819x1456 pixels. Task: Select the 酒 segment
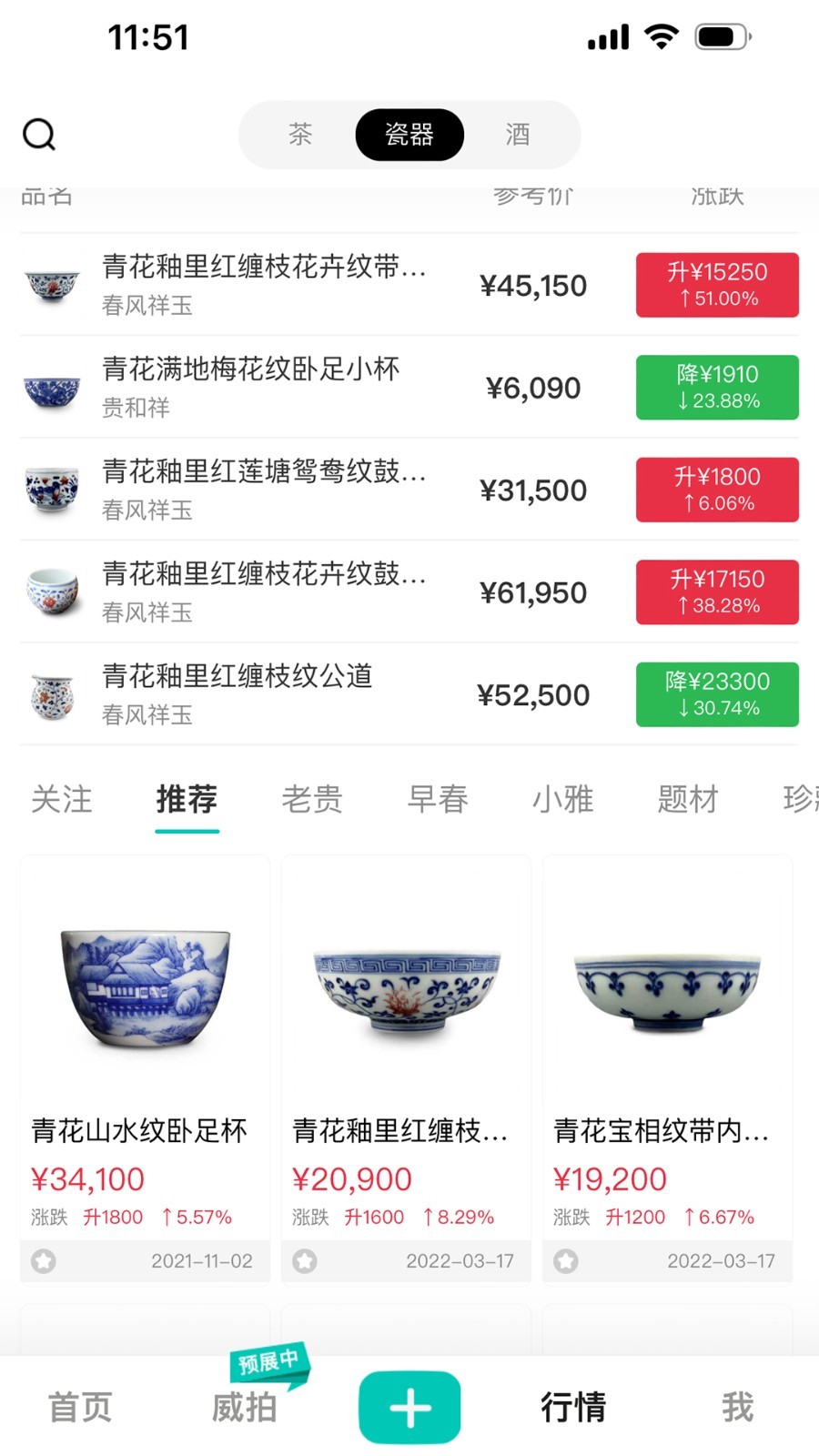(x=518, y=135)
